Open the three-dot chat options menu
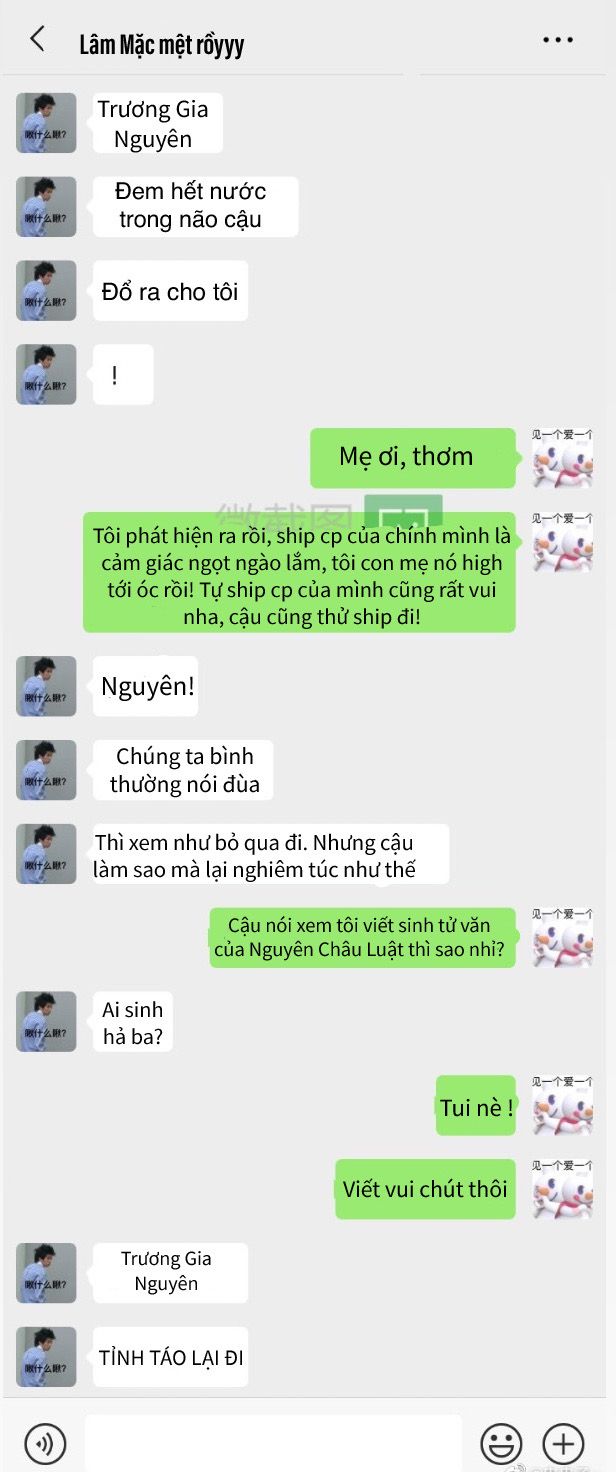This screenshot has width=616, height=1472. (x=558, y=40)
